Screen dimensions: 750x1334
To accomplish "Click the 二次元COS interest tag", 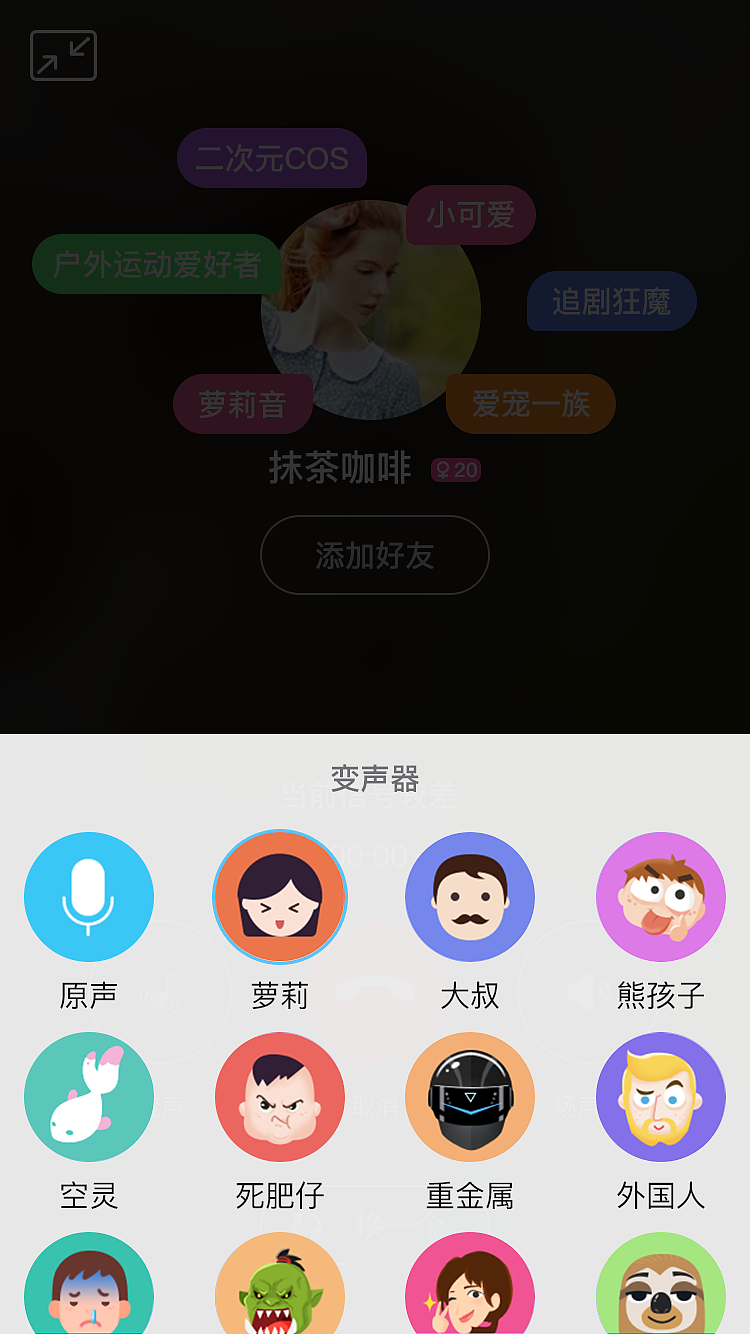I will [272, 158].
